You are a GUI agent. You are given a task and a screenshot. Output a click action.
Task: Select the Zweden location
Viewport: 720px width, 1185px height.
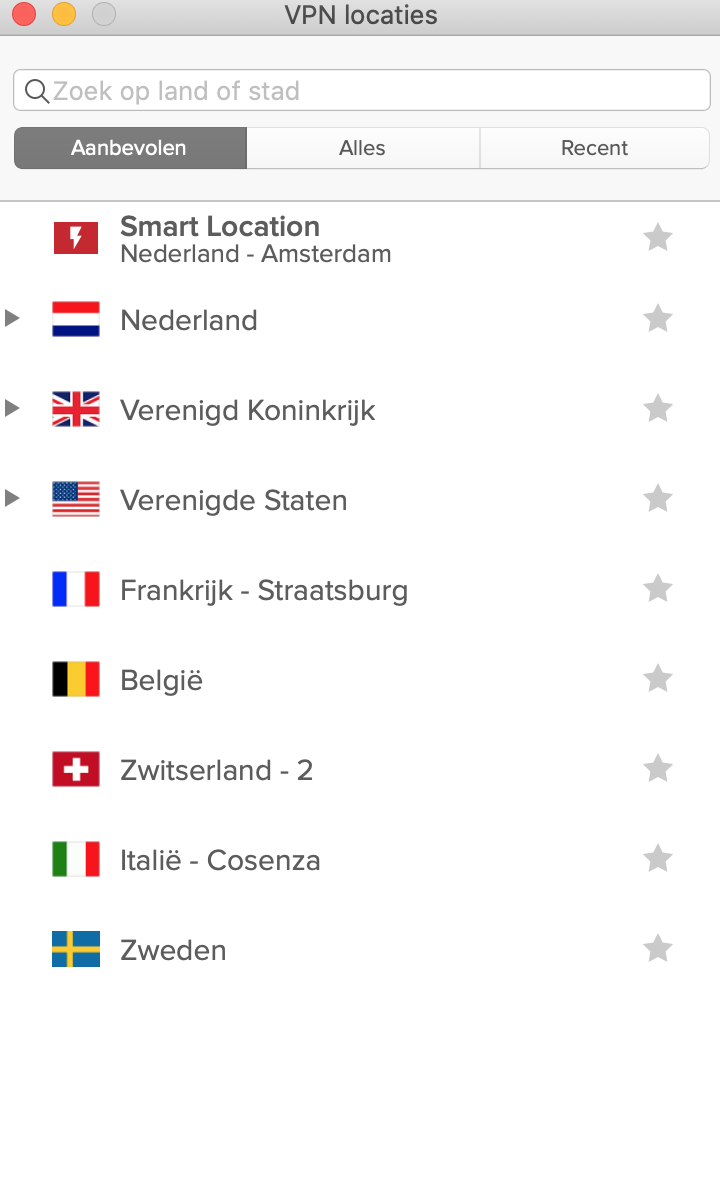[360, 949]
